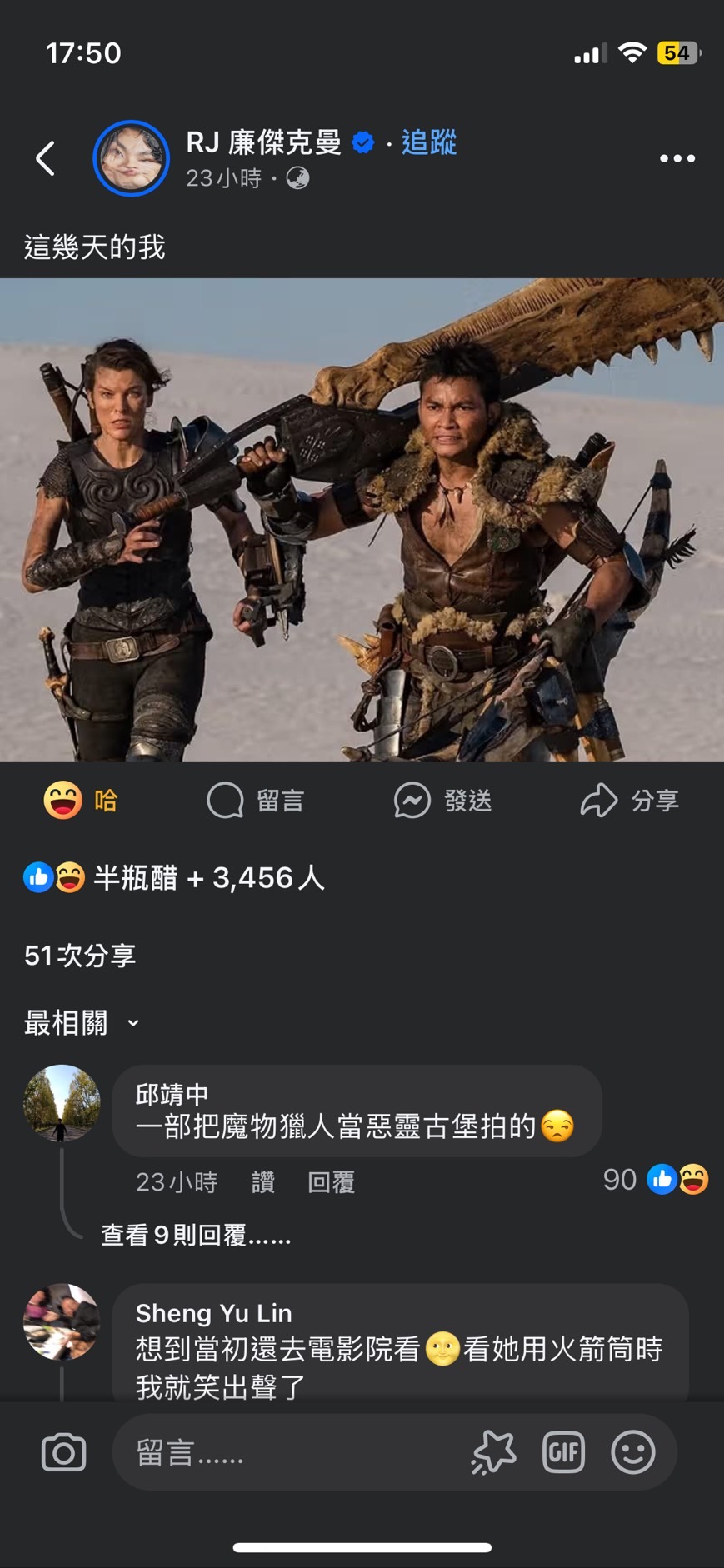This screenshot has width=724, height=1568.
Task: Expand 查看 9 則回覆 replies
Action: (196, 1235)
